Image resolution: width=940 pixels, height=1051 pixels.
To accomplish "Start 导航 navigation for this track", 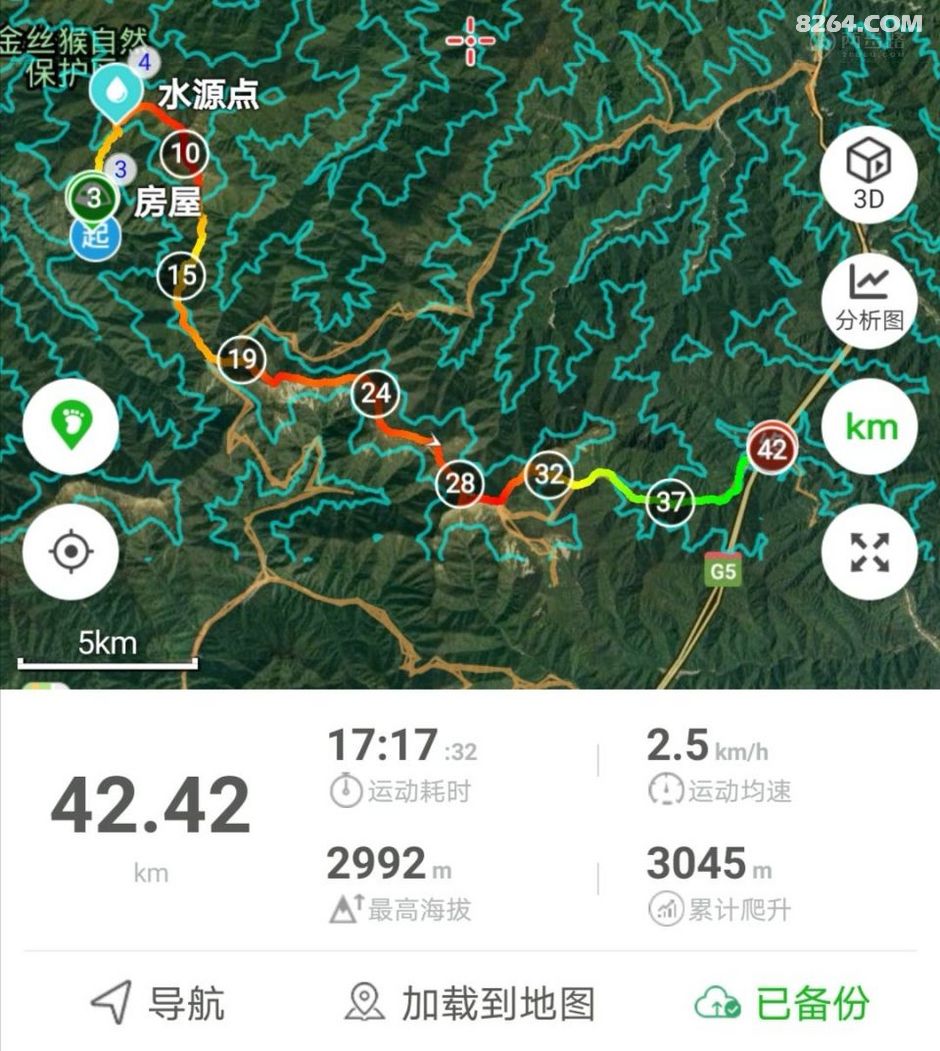I will pos(158,1003).
